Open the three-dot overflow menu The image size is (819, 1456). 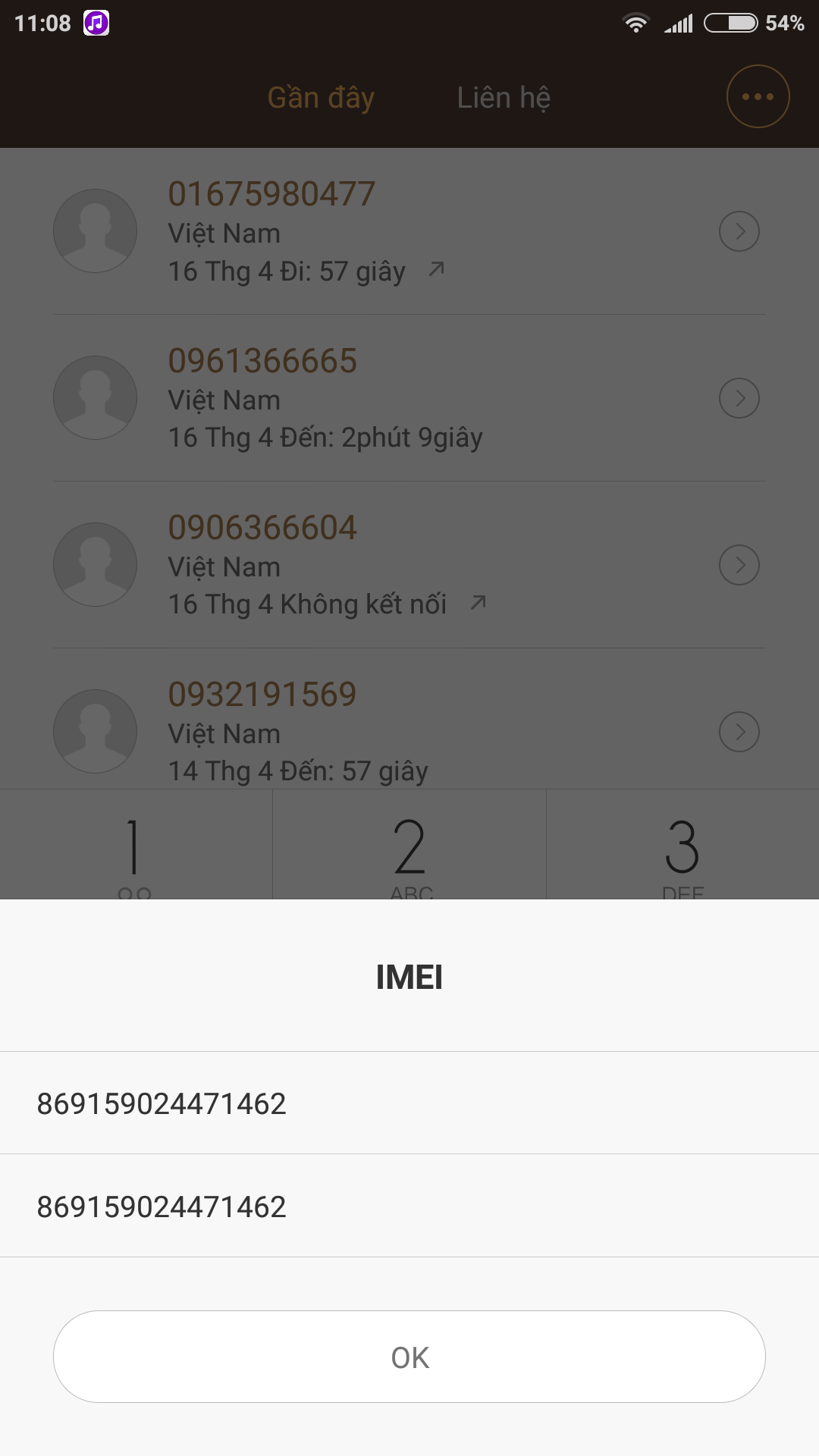click(x=756, y=96)
